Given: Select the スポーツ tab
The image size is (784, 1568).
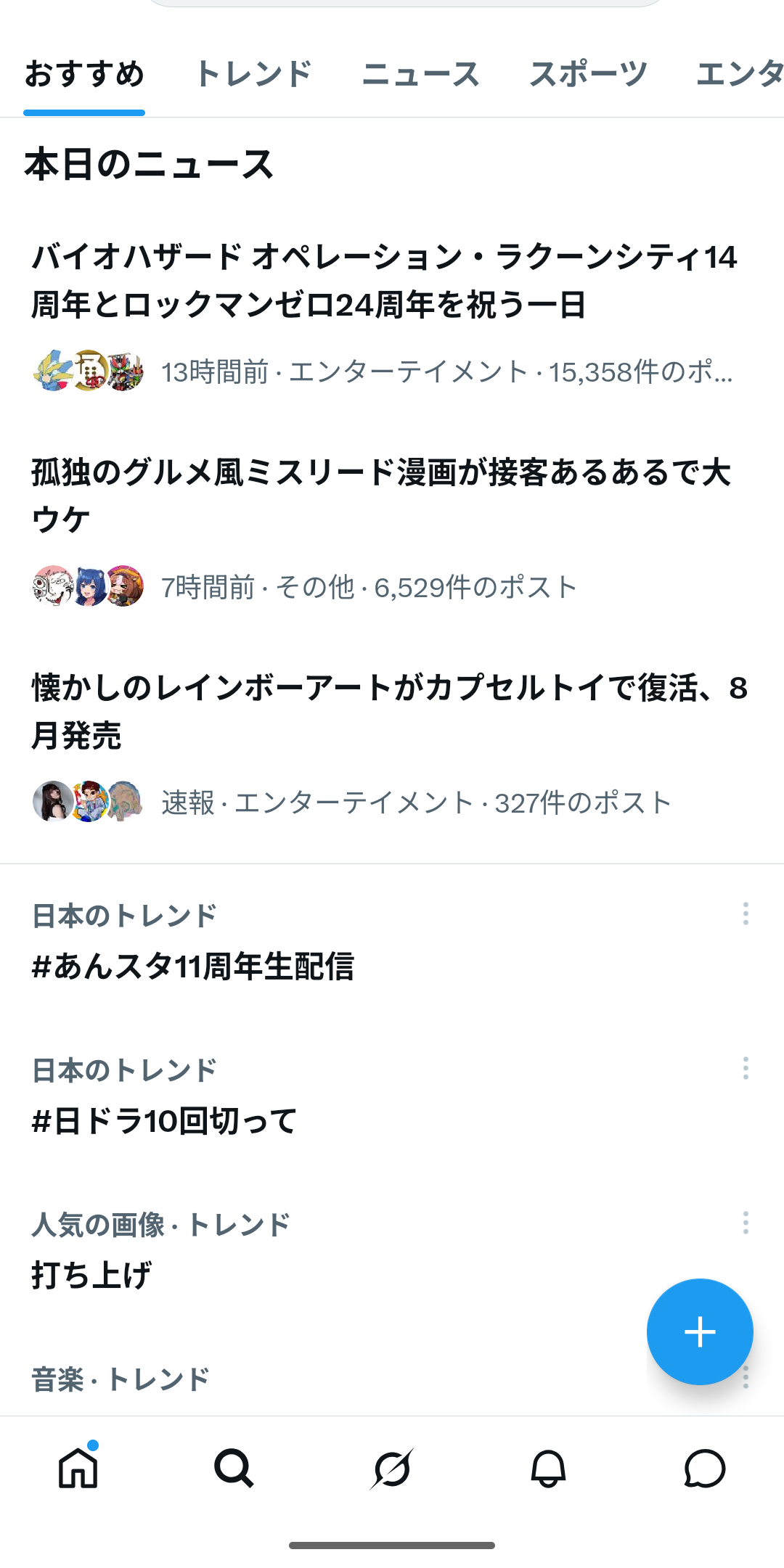Looking at the screenshot, I should pyautogui.click(x=588, y=75).
